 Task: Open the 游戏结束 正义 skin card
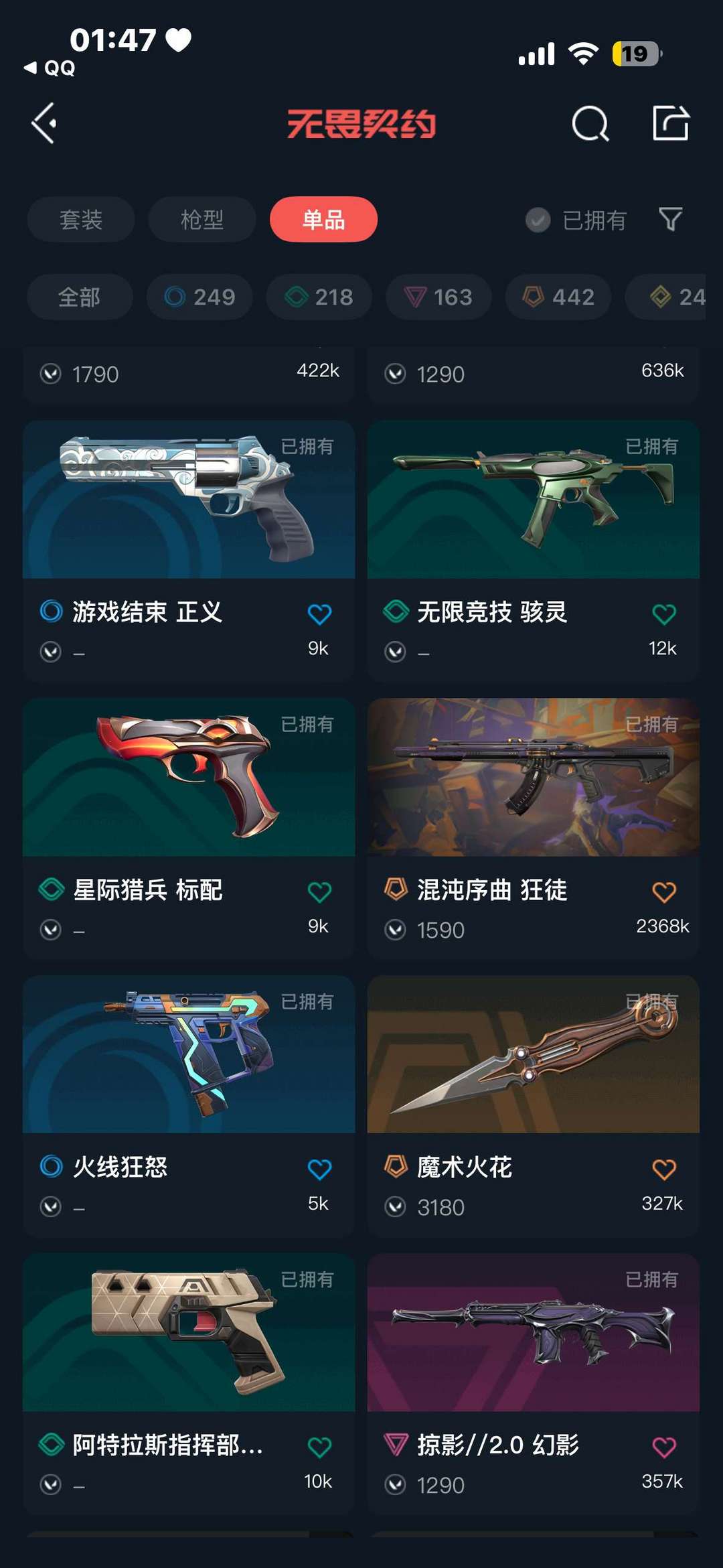189,551
